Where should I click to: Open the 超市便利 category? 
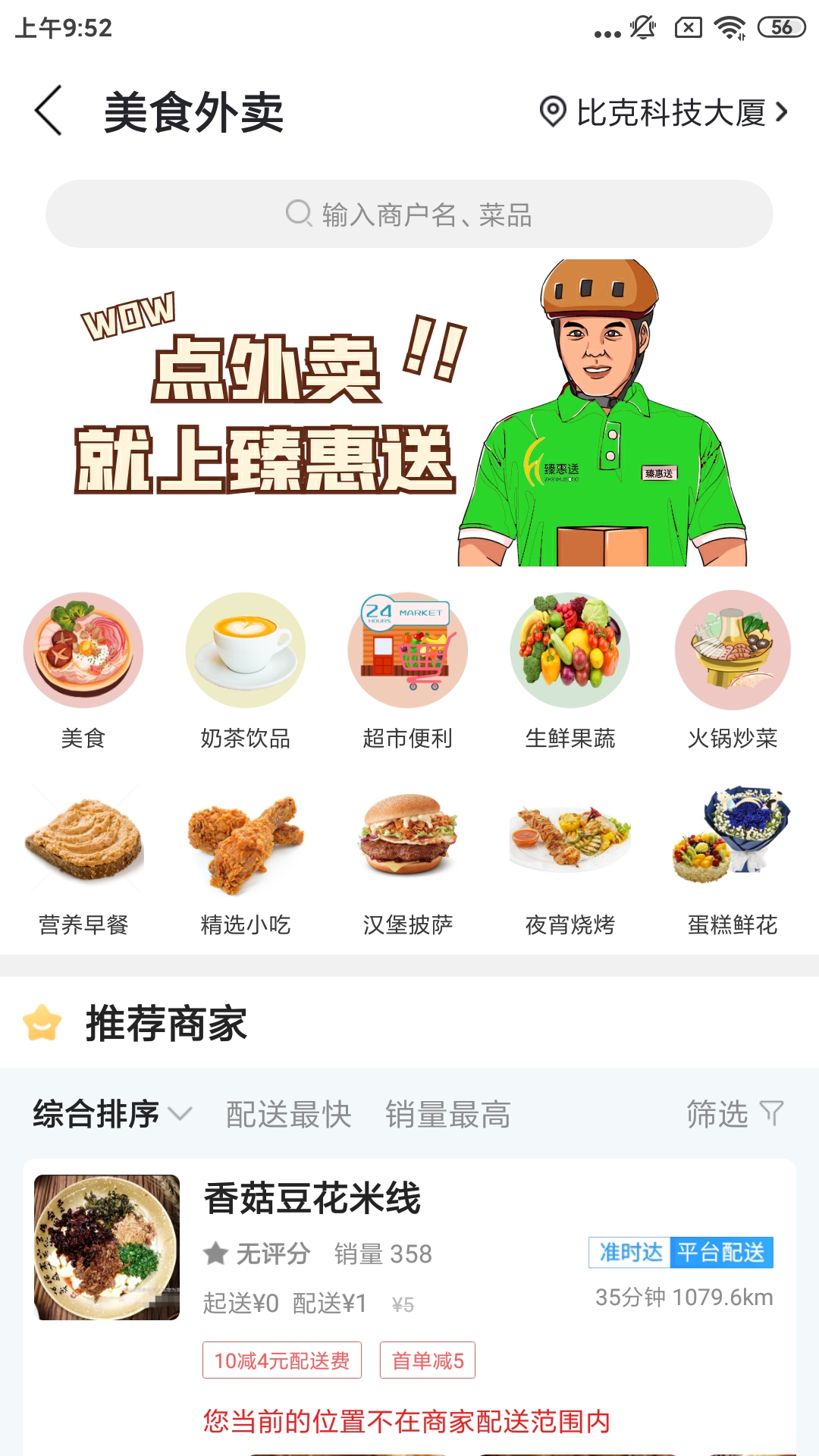coord(408,670)
